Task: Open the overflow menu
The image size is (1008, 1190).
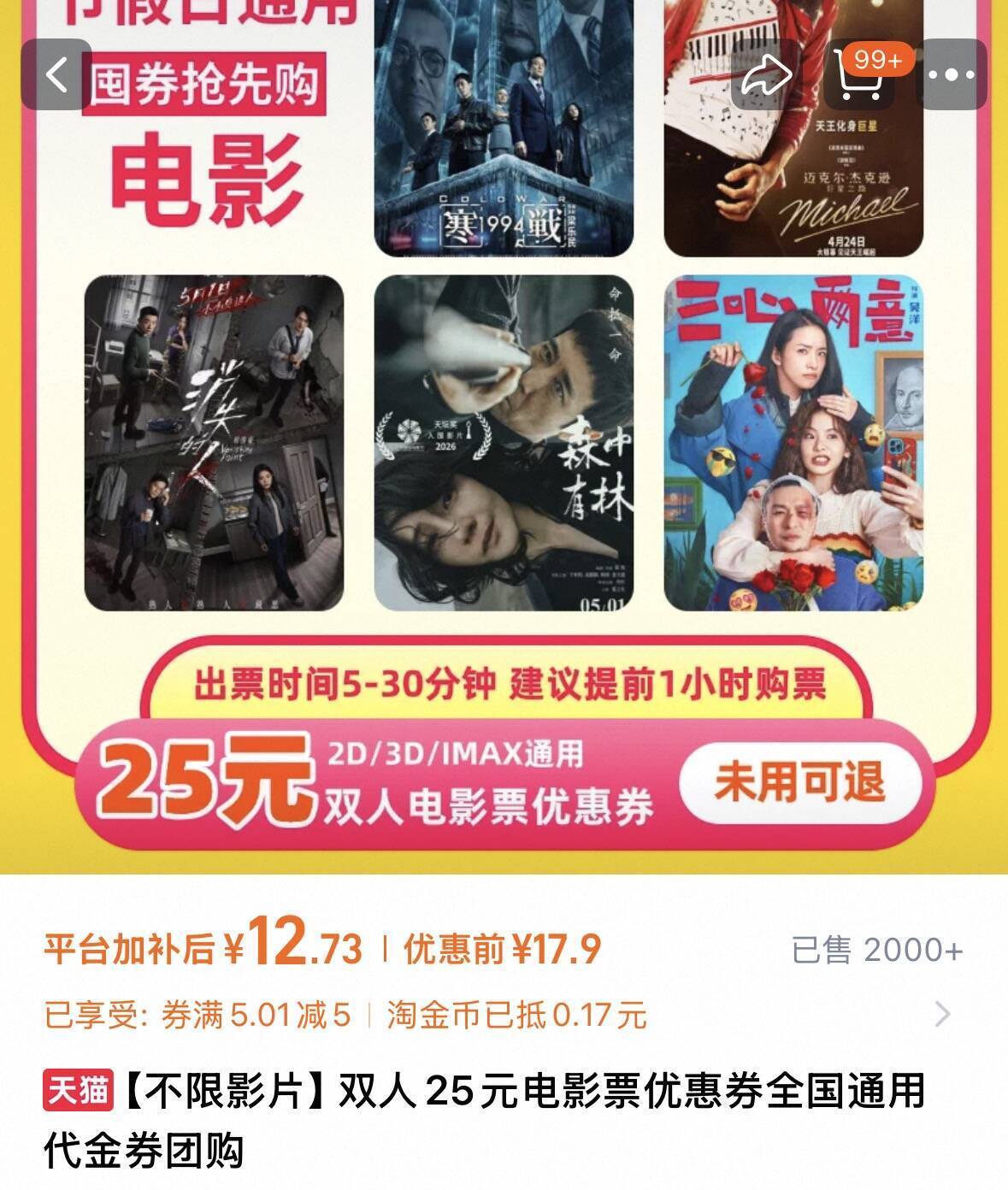Action: click(951, 75)
